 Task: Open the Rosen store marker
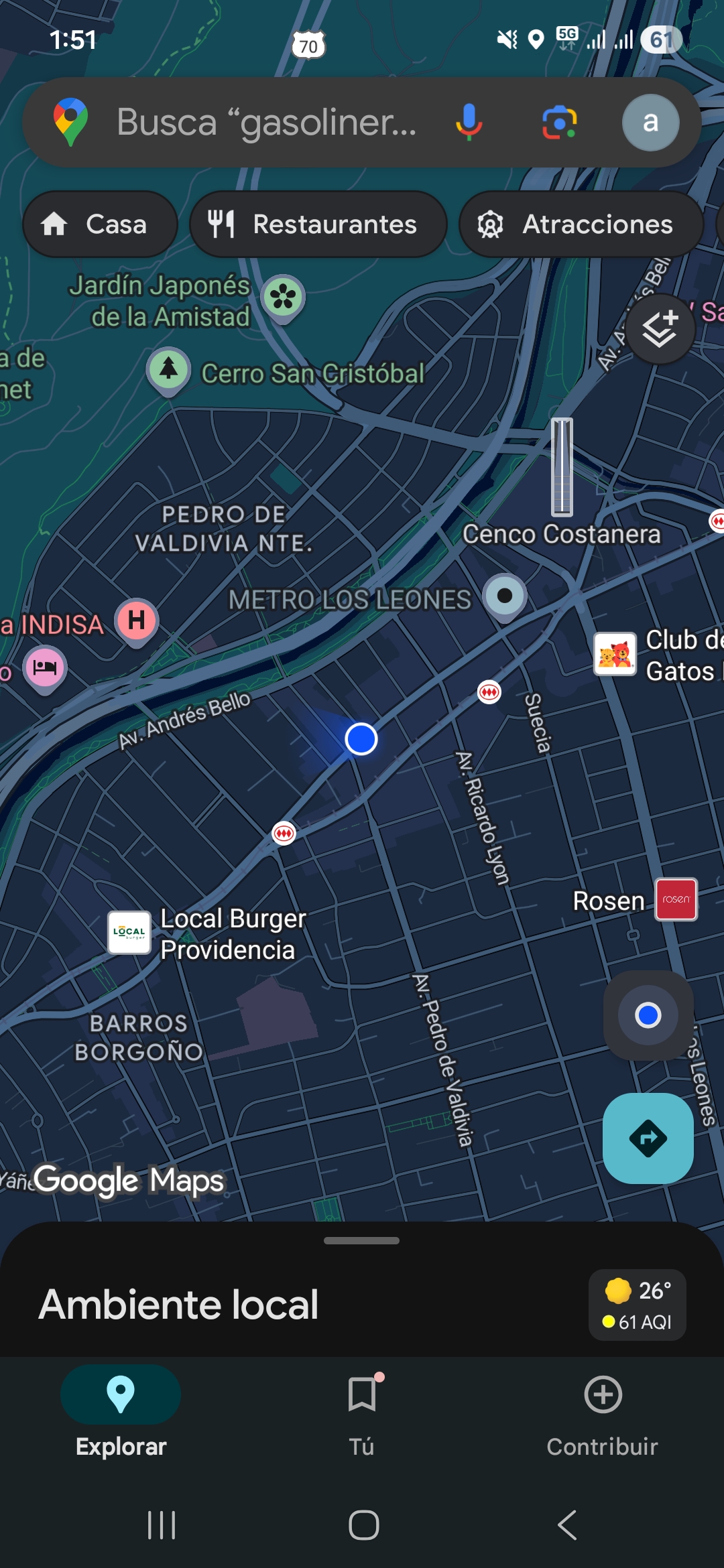676,899
